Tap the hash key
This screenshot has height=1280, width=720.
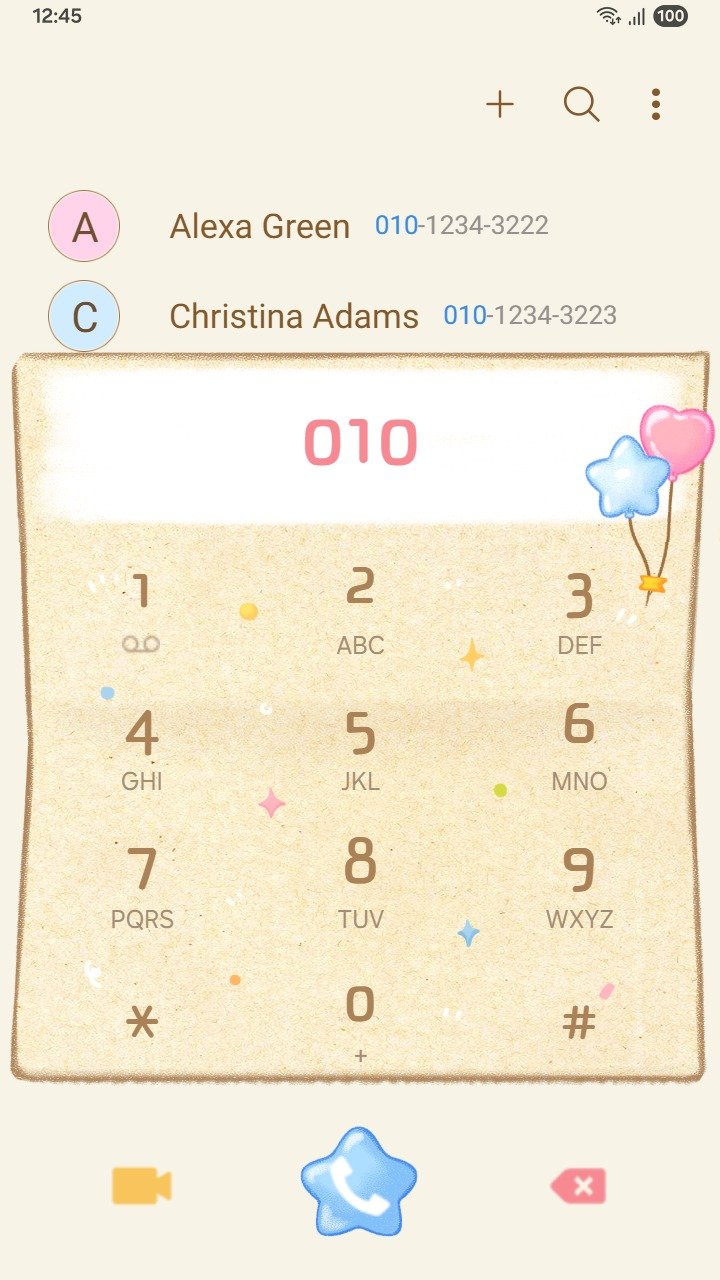pyautogui.click(x=579, y=1022)
